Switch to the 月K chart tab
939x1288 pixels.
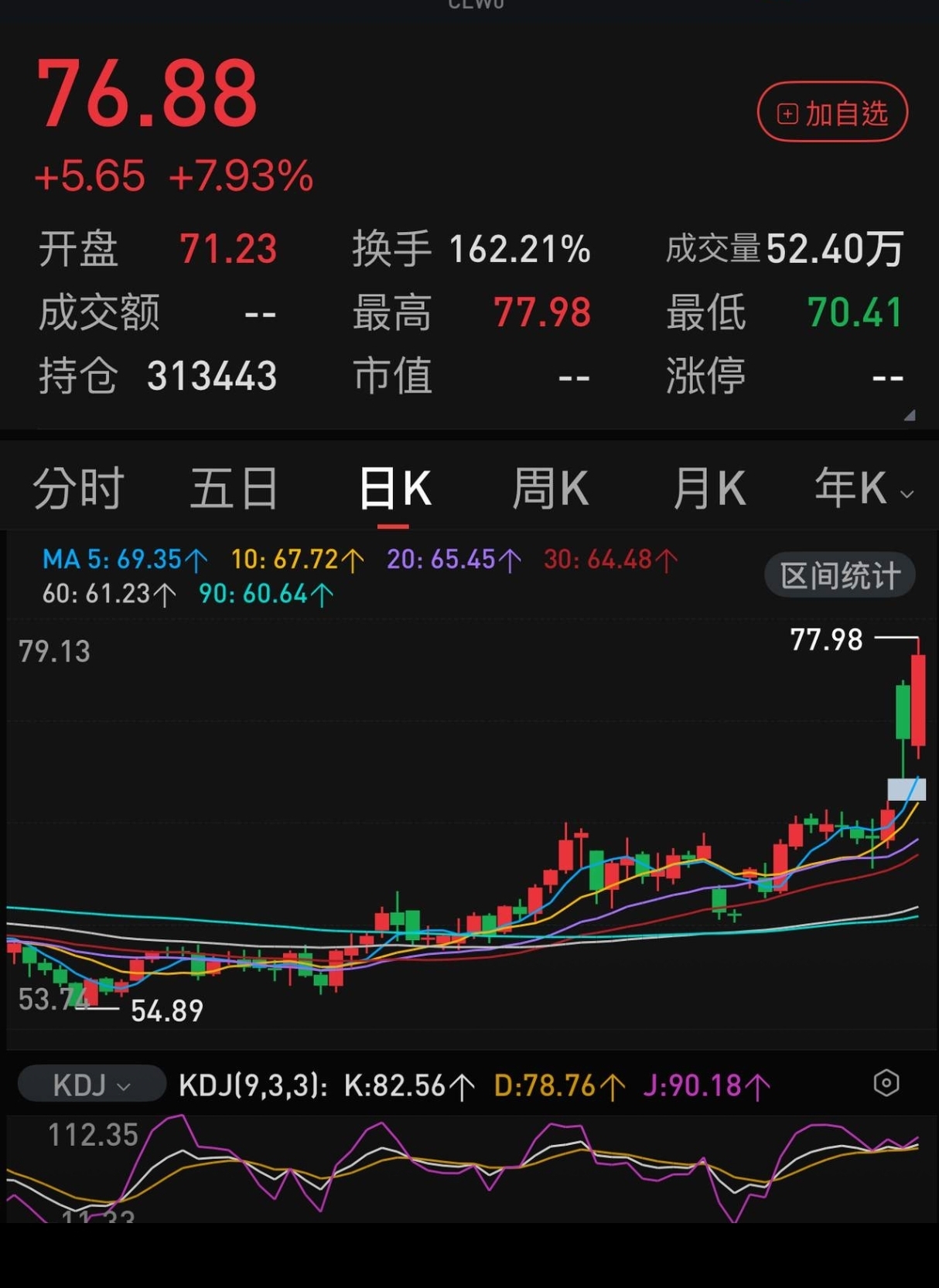coord(709,489)
